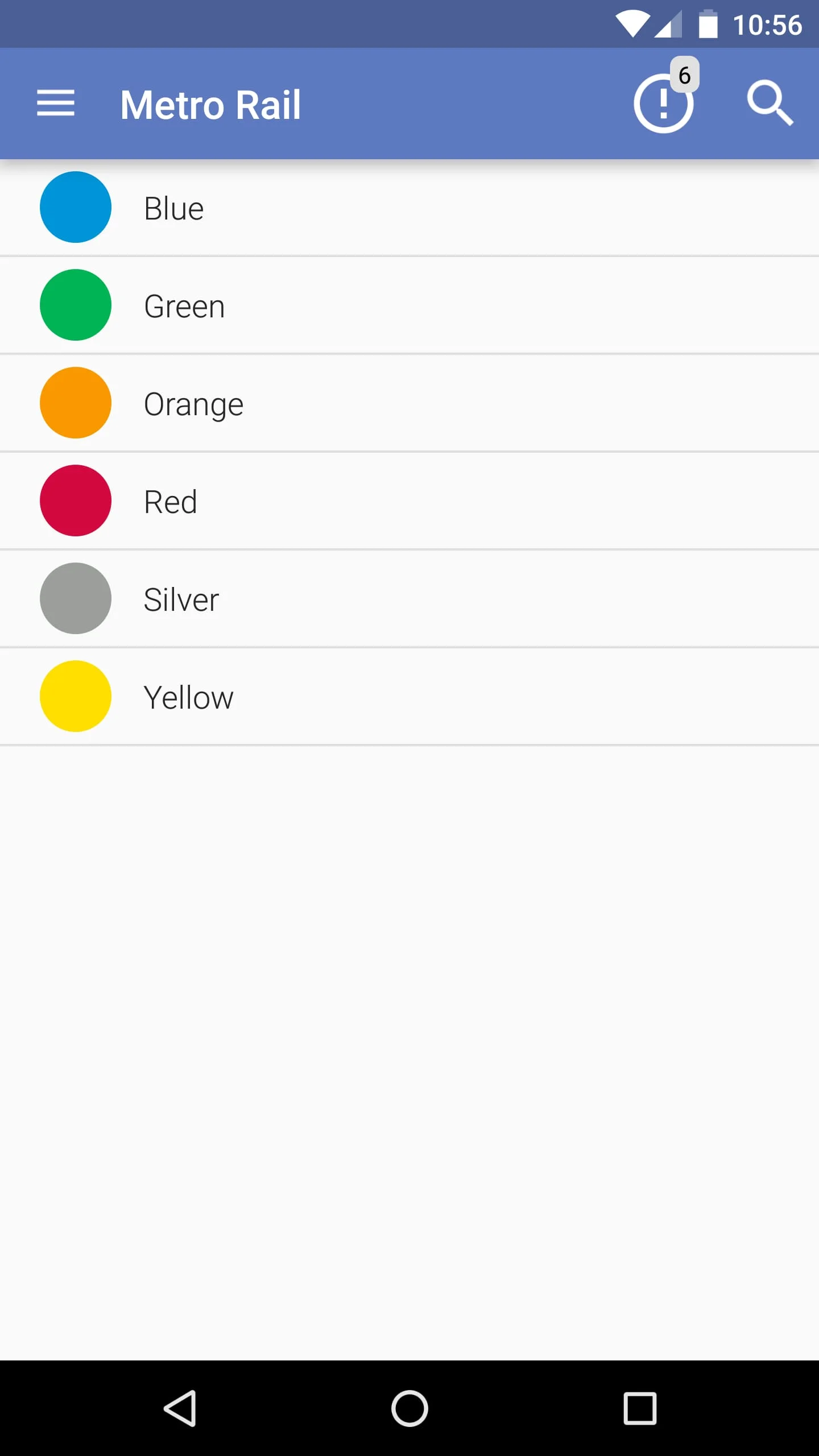This screenshot has width=819, height=1456.
Task: Tap the battery indicator in status bar
Action: [x=708, y=24]
